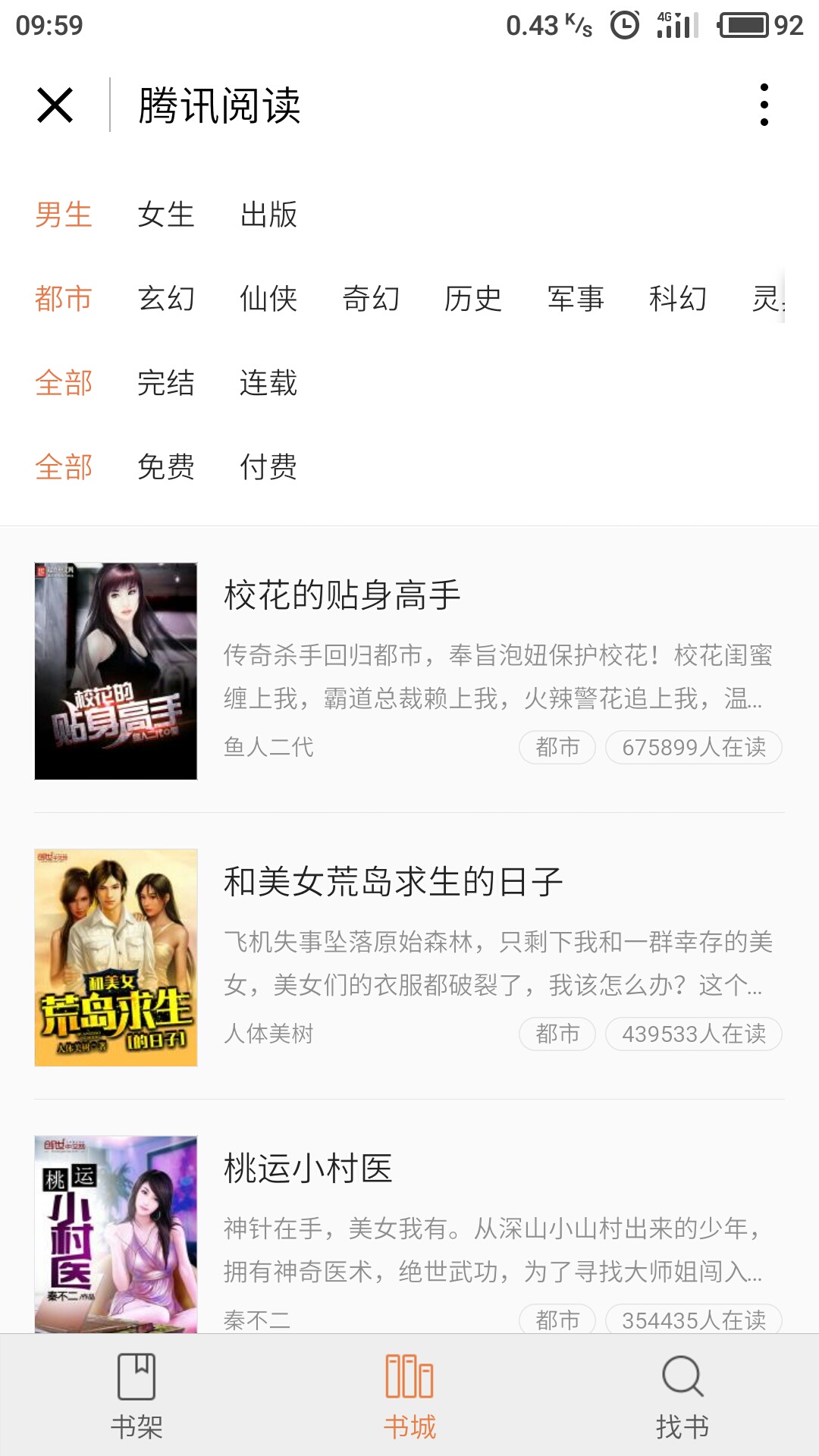This screenshot has height=1456, width=819.
Task: Tap the 都市 tag on 桃运小村医
Action: (557, 1319)
